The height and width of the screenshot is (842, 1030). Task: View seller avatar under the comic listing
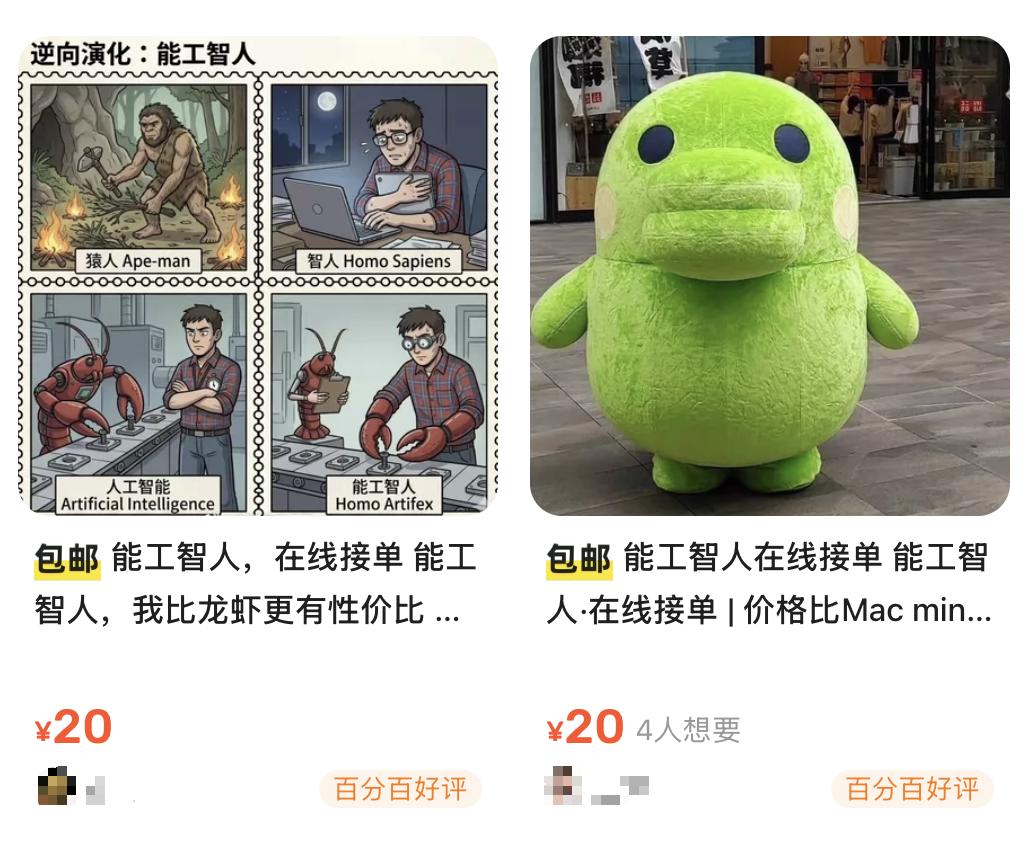click(x=56, y=788)
